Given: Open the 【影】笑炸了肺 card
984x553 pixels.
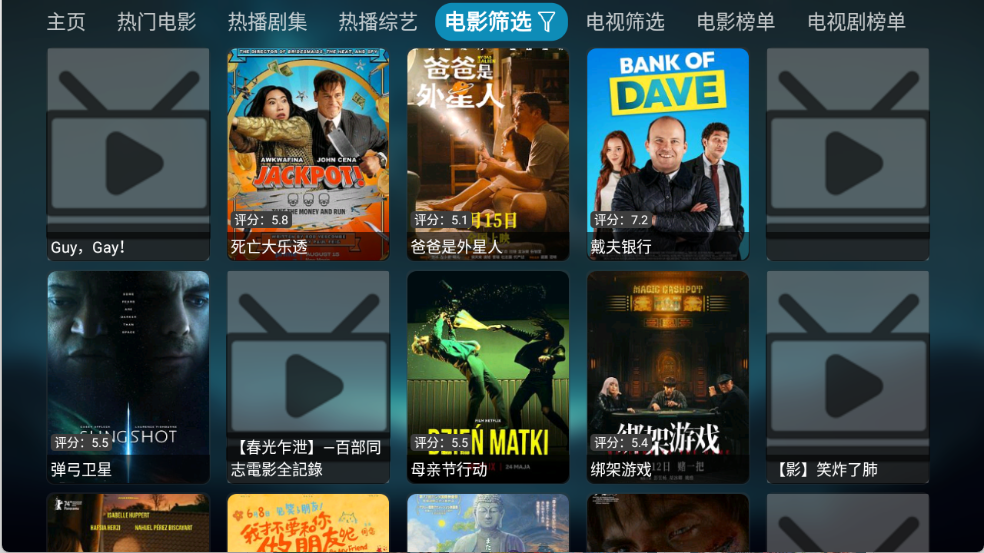Looking at the screenshot, I should coord(848,377).
